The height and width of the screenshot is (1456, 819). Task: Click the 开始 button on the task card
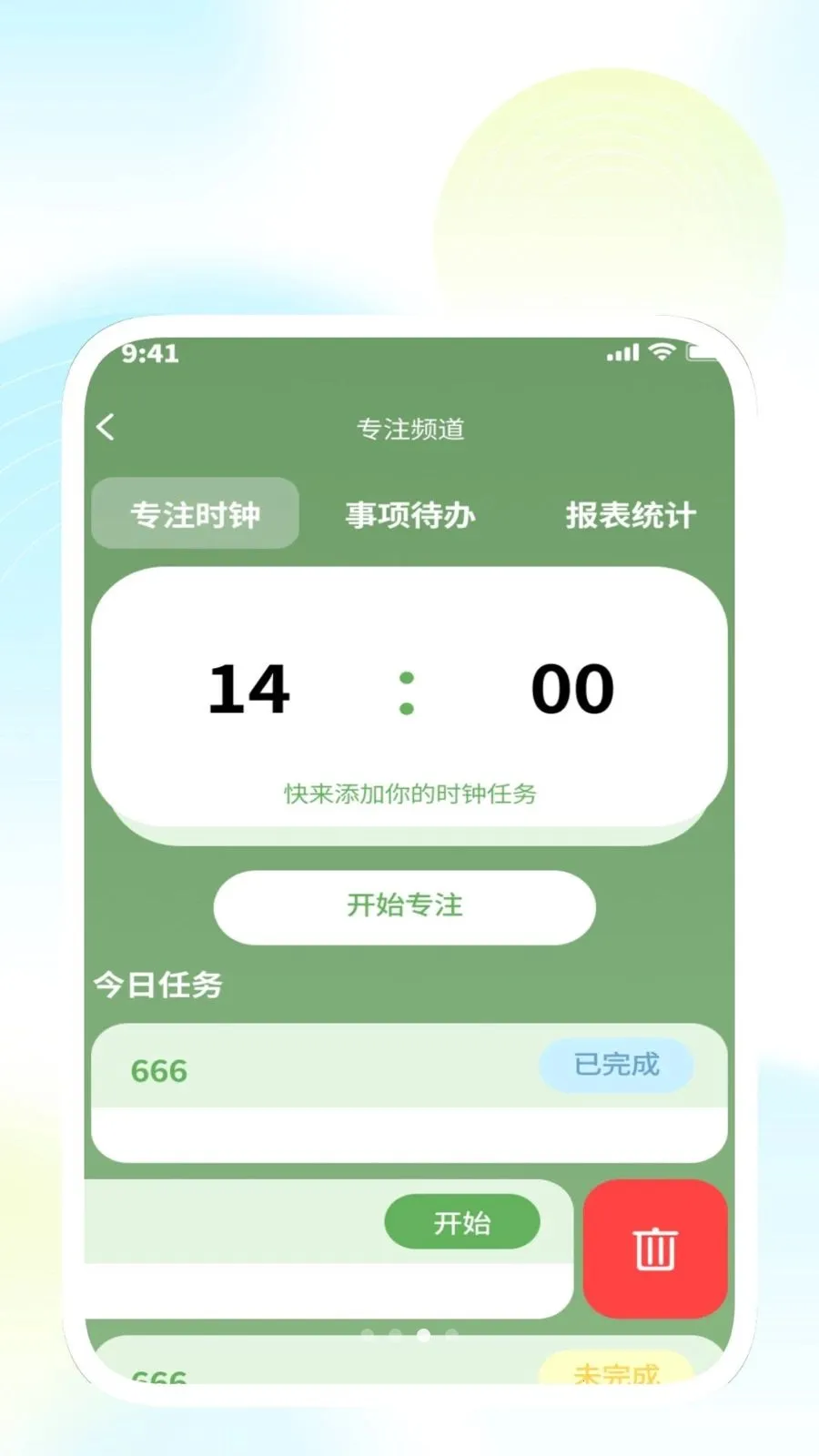click(x=463, y=1222)
